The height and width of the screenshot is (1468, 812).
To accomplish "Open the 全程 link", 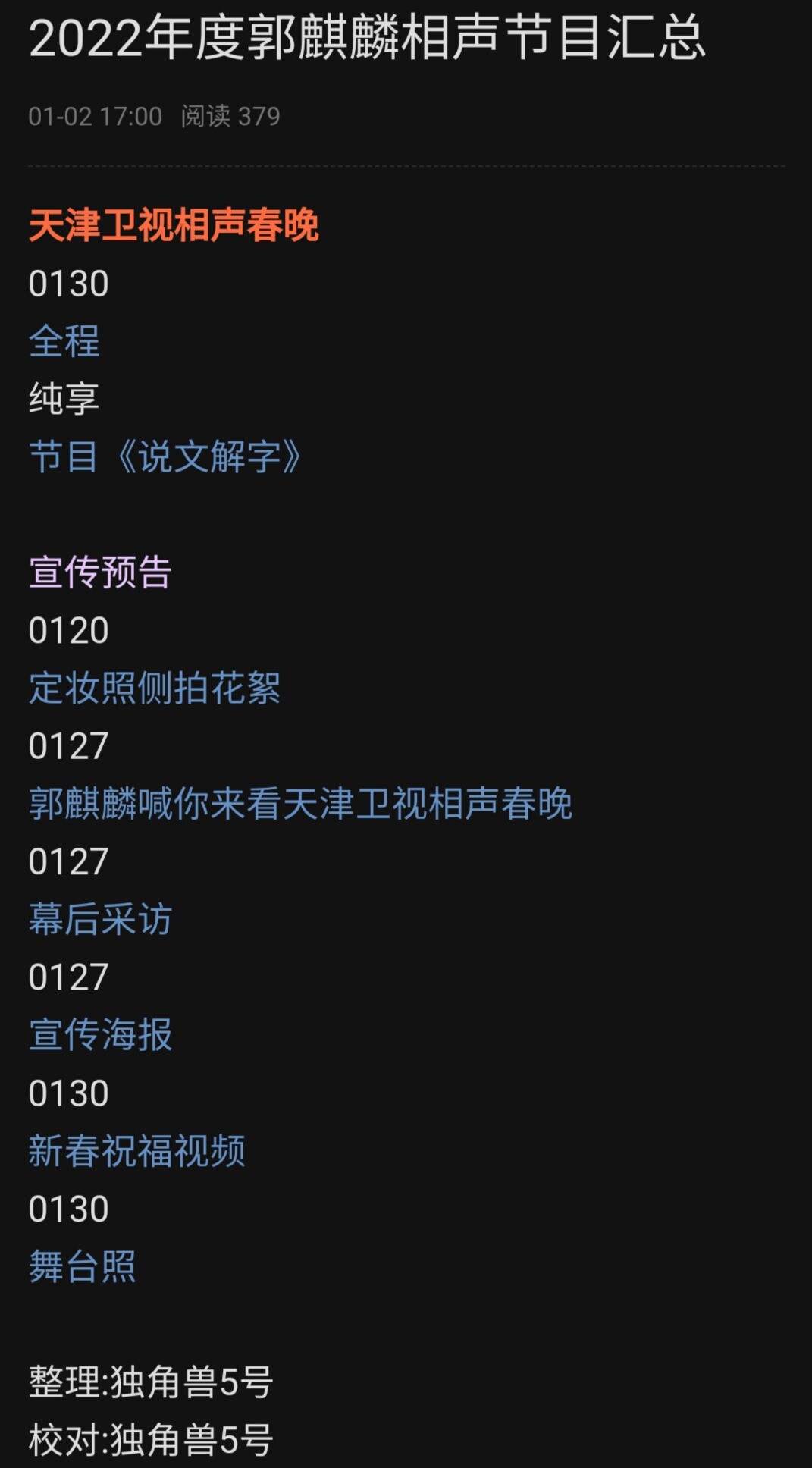I will click(64, 341).
